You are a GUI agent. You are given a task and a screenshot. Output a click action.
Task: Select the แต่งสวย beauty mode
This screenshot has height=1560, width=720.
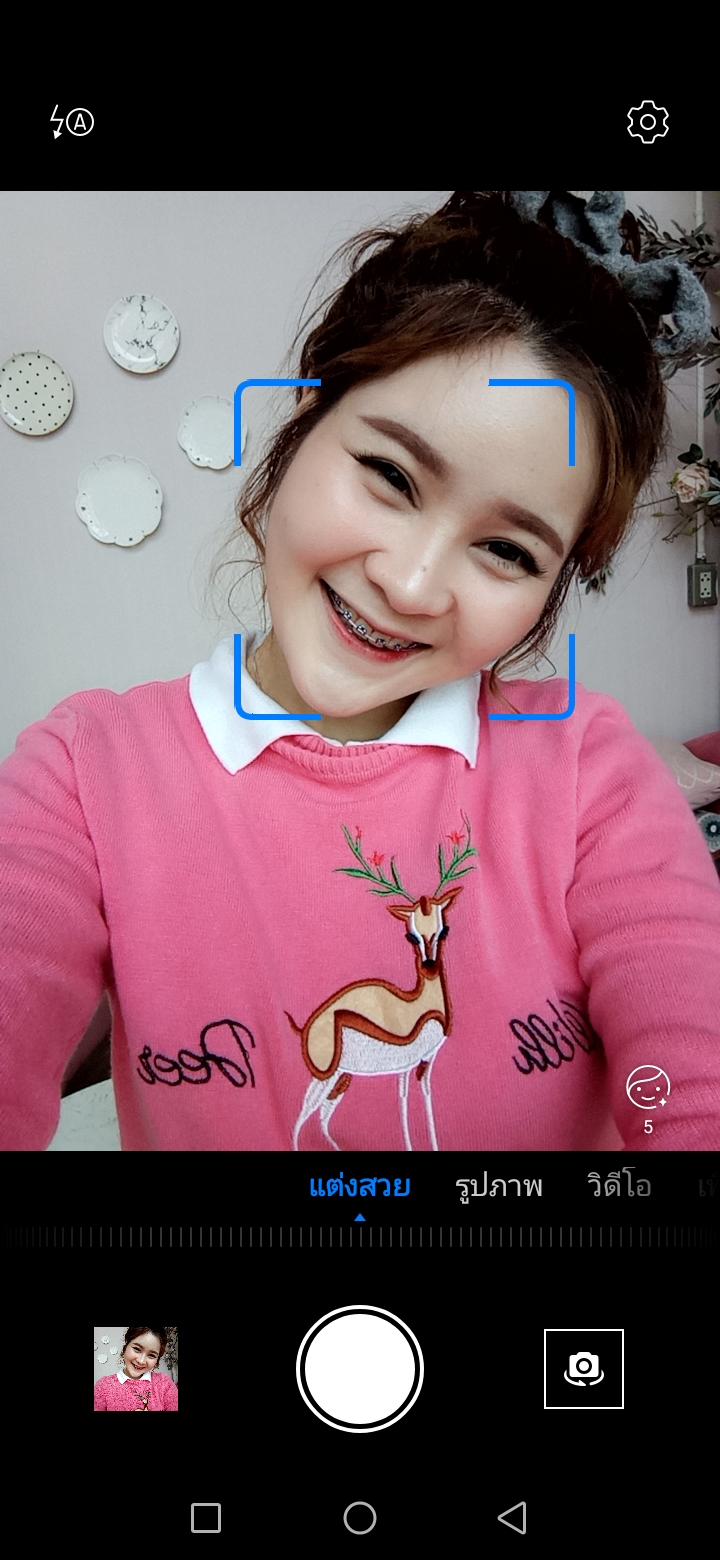tap(359, 1187)
